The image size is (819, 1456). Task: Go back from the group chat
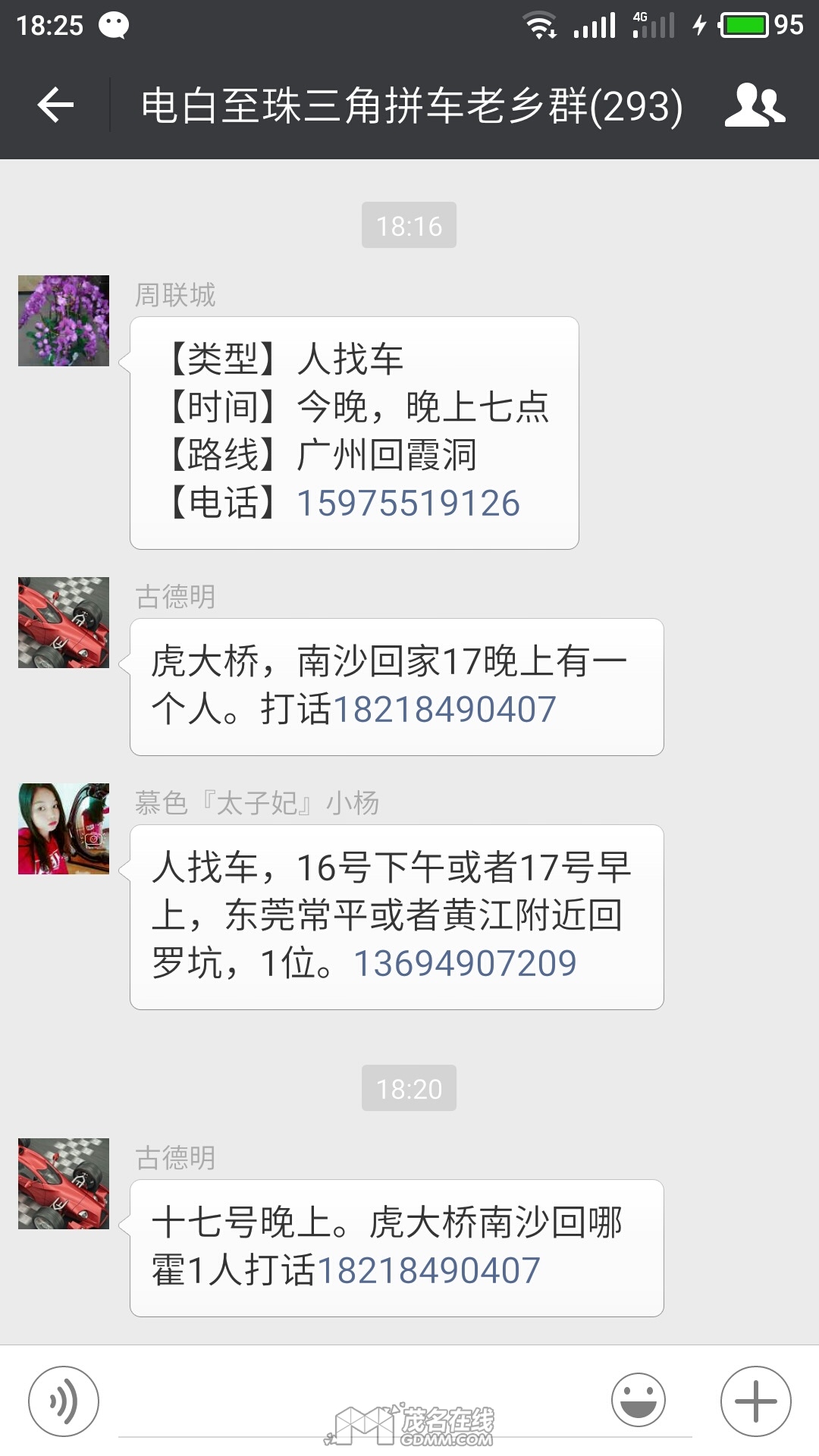coord(55,105)
